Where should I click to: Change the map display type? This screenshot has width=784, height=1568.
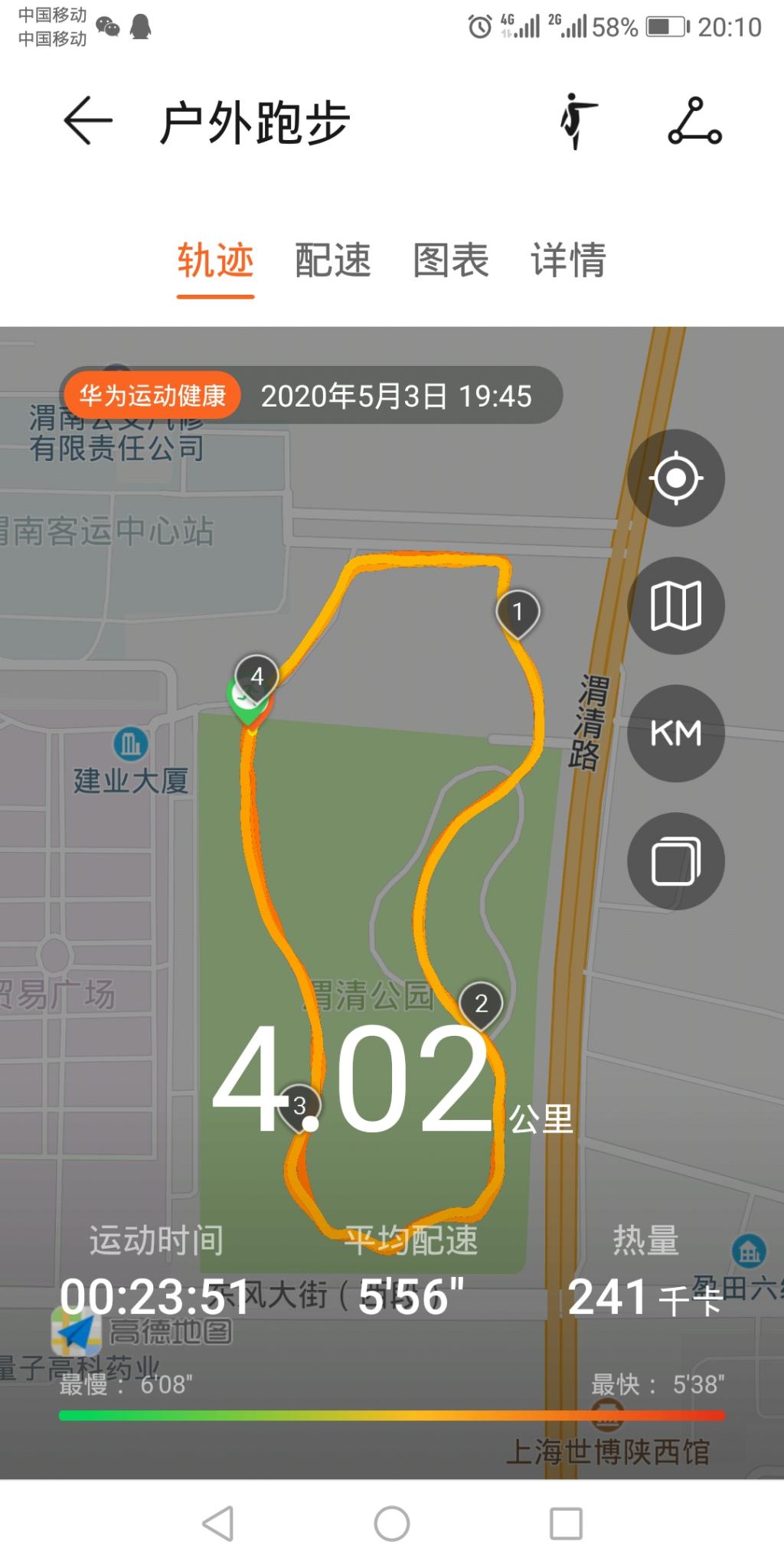click(x=675, y=606)
